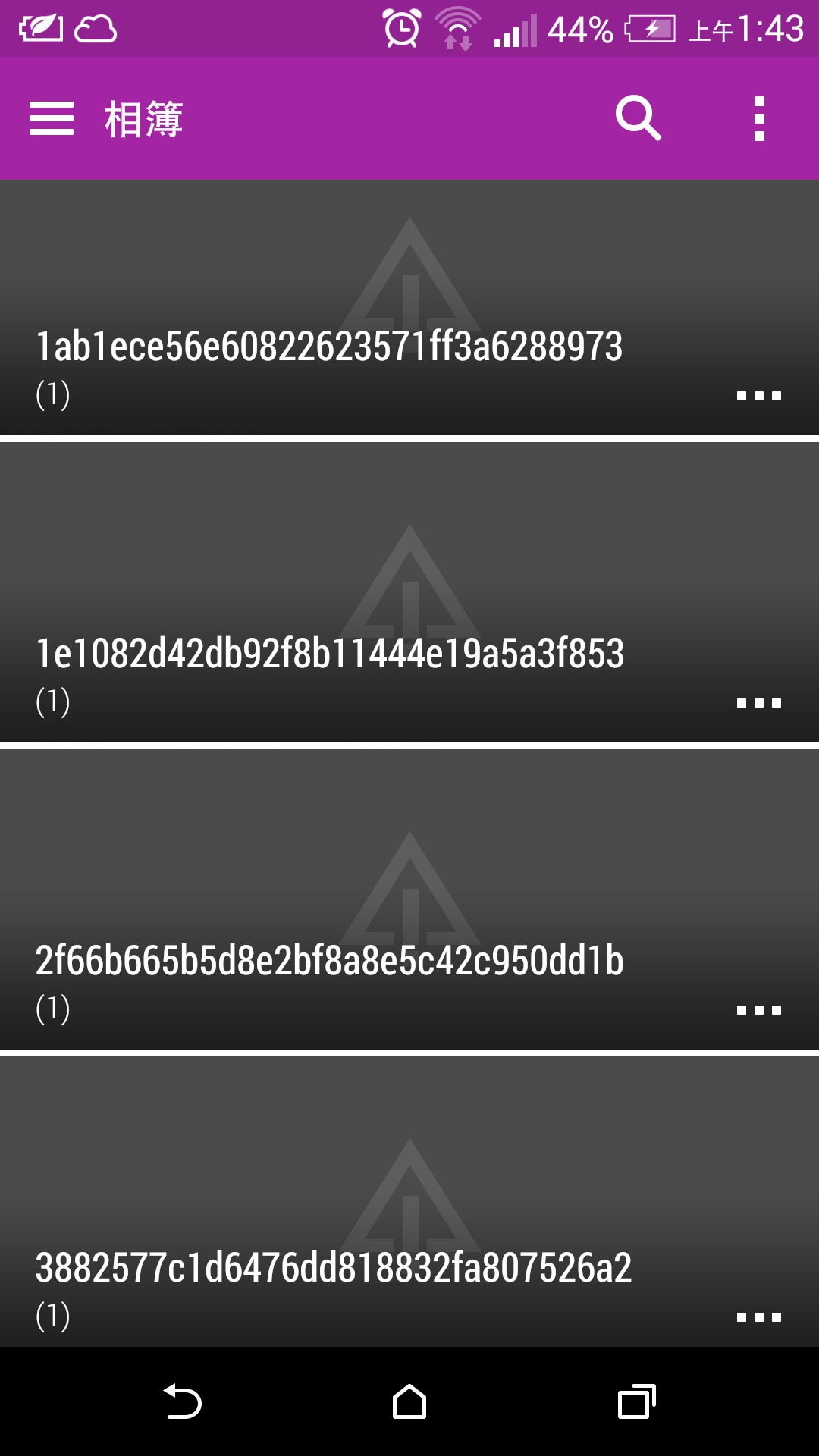Open album 1ab1ece56e60822623571ff3a6288973

[x=409, y=308]
